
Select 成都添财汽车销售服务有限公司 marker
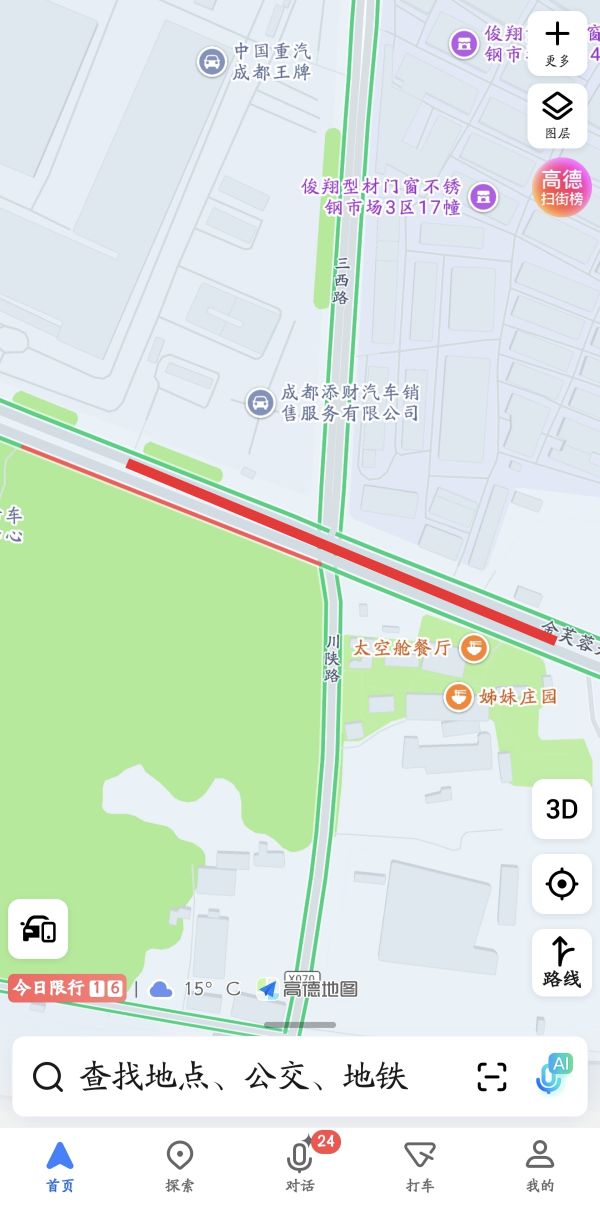pos(260,403)
